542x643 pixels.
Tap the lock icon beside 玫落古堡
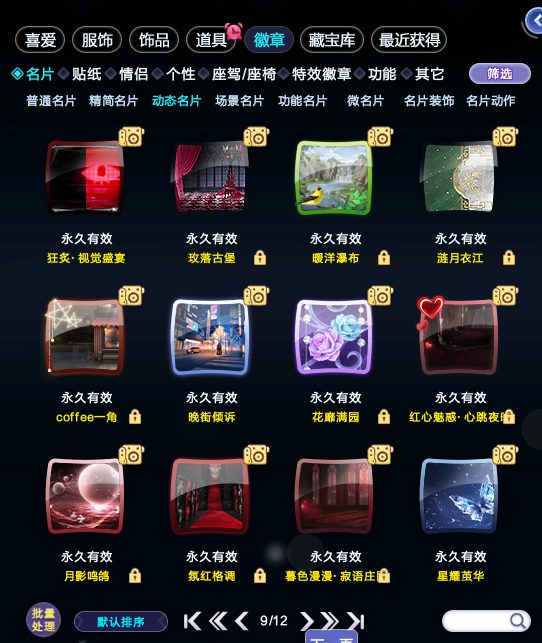coord(260,258)
